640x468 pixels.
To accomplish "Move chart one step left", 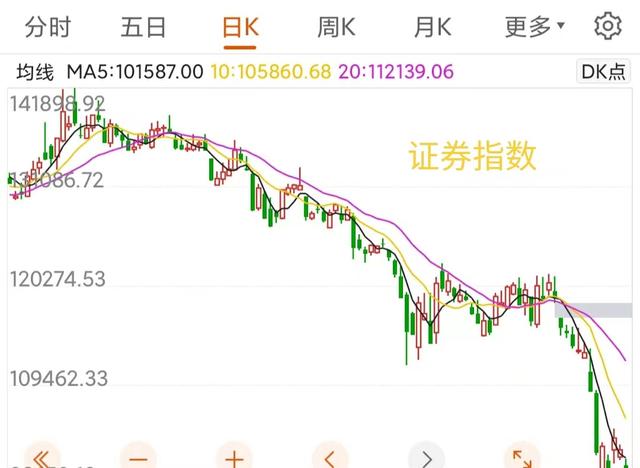I will (x=331, y=458).
